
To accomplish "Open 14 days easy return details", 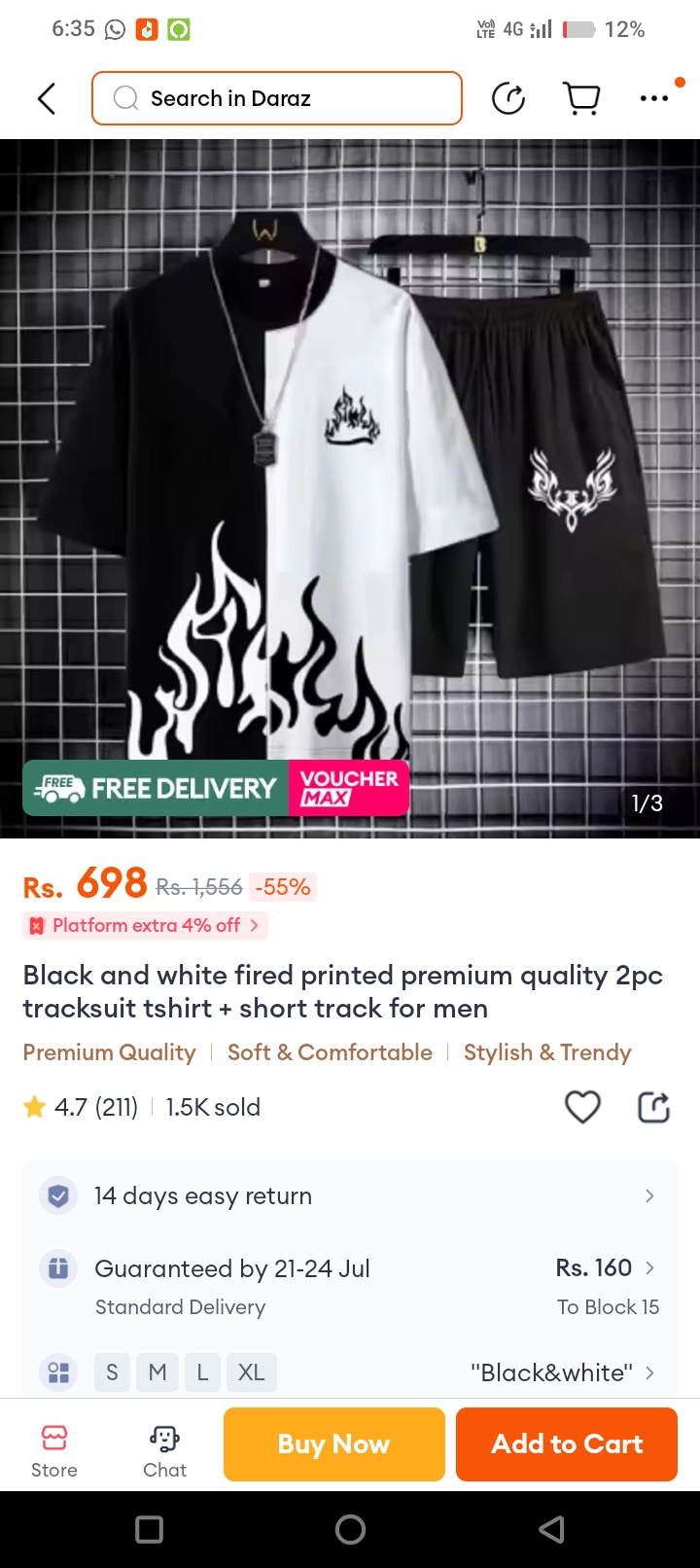I will (350, 1195).
